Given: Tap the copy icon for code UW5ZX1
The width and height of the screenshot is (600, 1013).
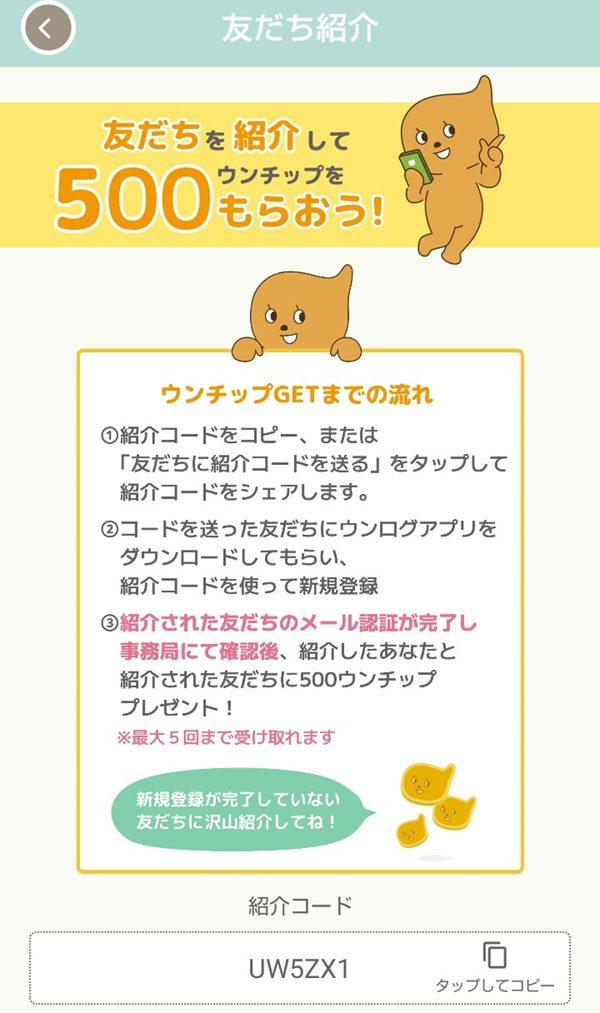Looking at the screenshot, I should [x=494, y=955].
